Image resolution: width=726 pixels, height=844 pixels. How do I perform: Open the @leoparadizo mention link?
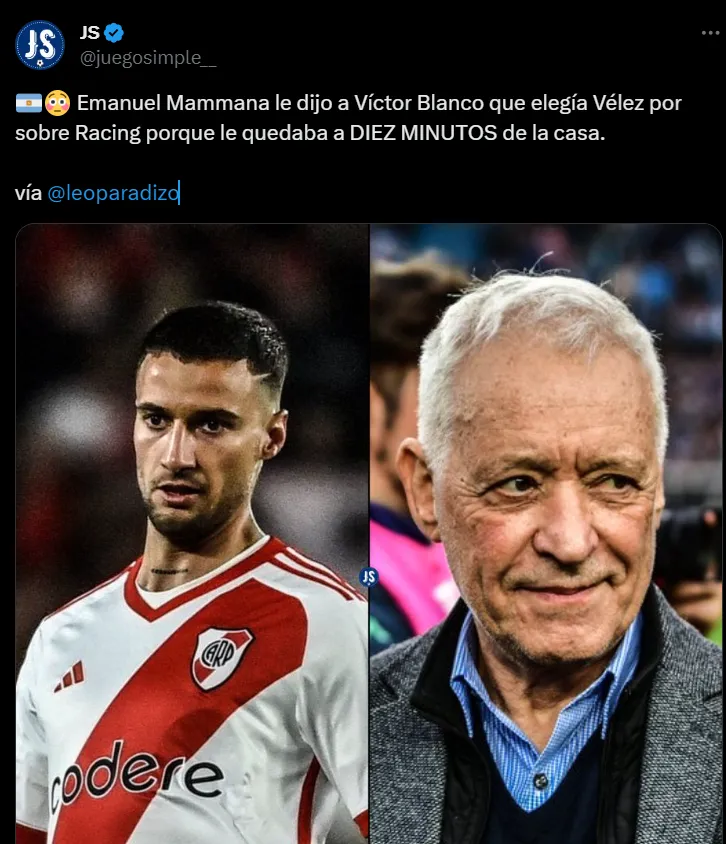click(x=113, y=193)
